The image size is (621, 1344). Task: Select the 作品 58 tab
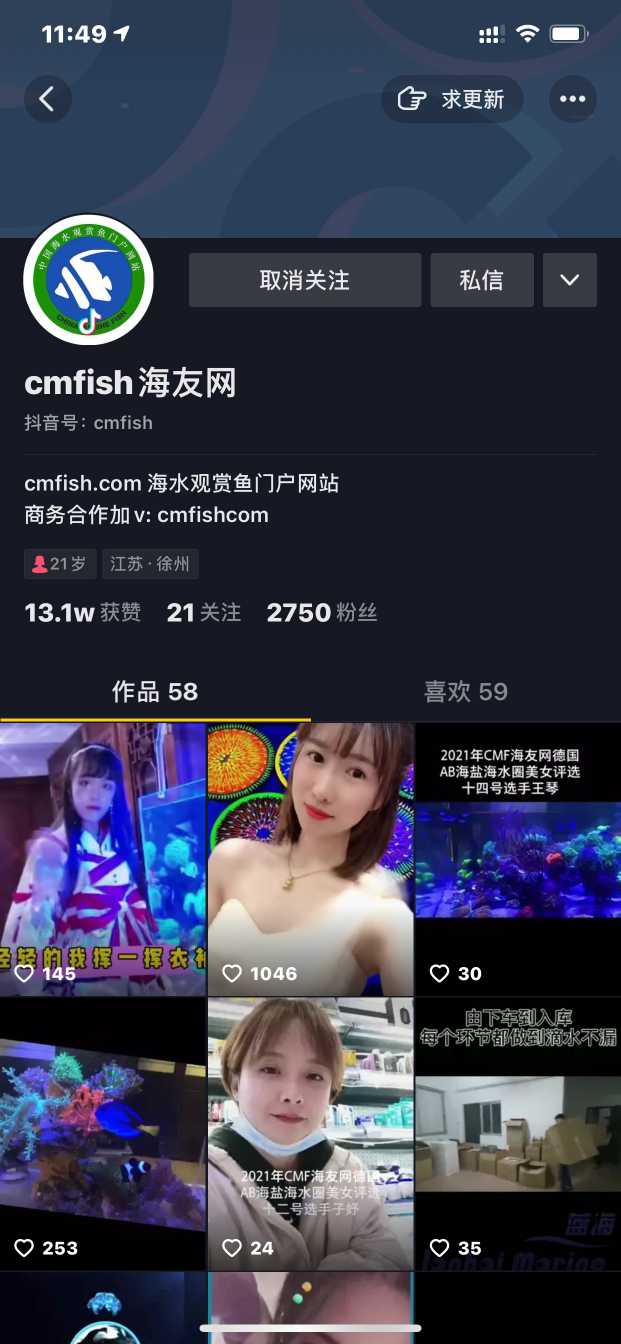155,692
